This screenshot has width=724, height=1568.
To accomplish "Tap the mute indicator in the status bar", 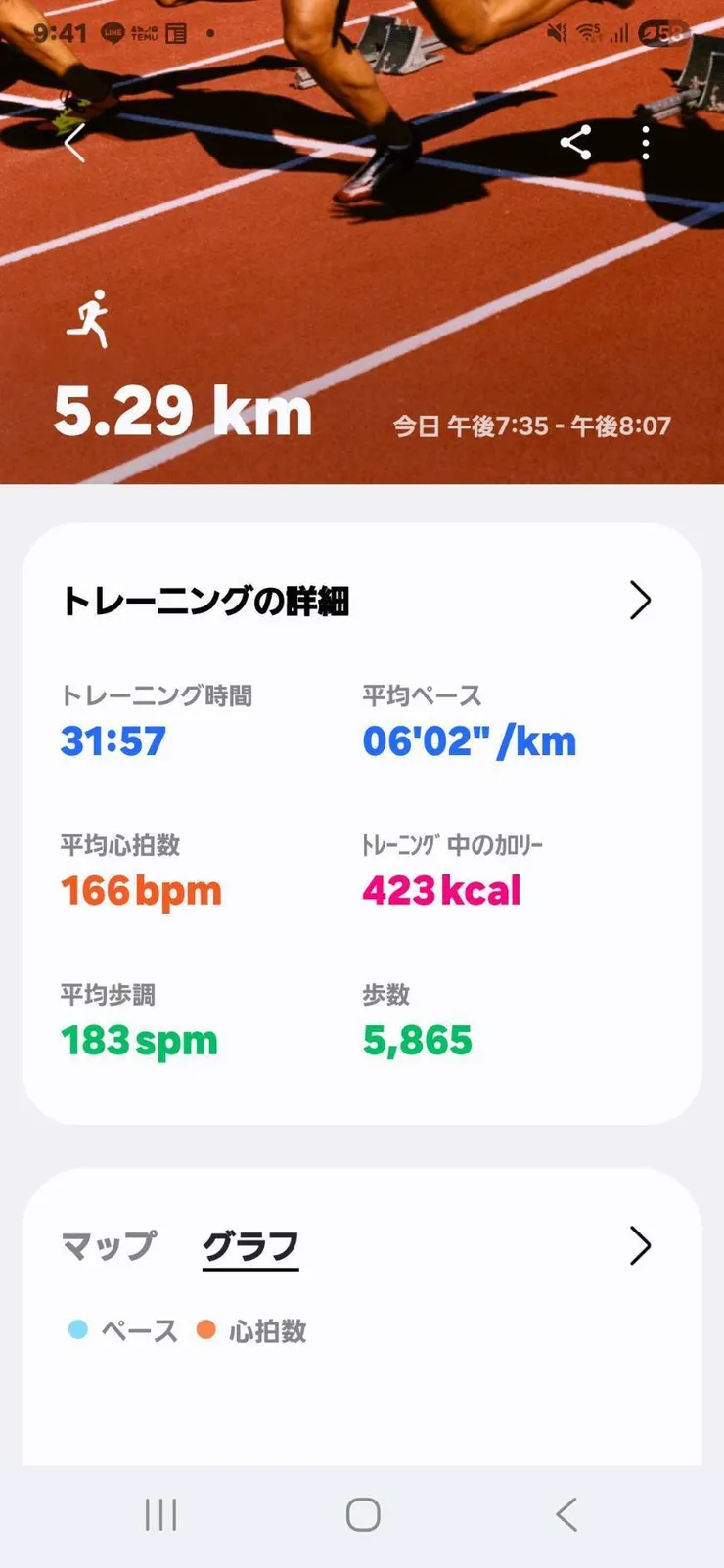I will (x=555, y=31).
